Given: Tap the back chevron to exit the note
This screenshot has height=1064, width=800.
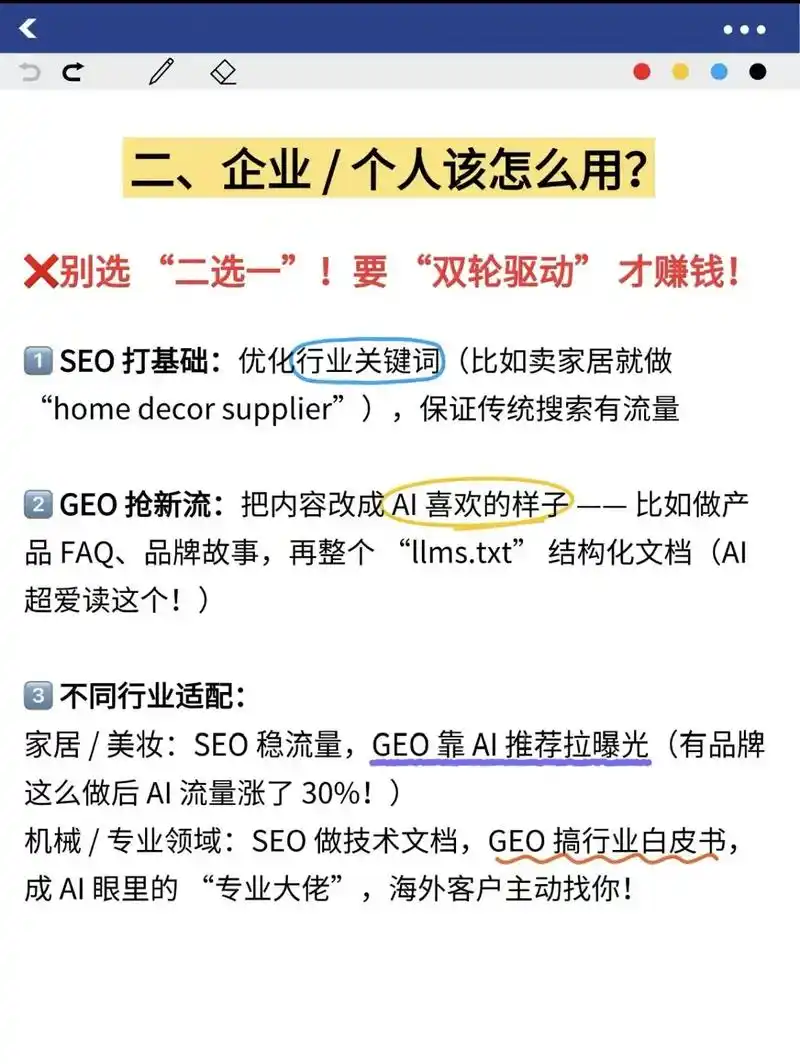Looking at the screenshot, I should coord(28,27).
